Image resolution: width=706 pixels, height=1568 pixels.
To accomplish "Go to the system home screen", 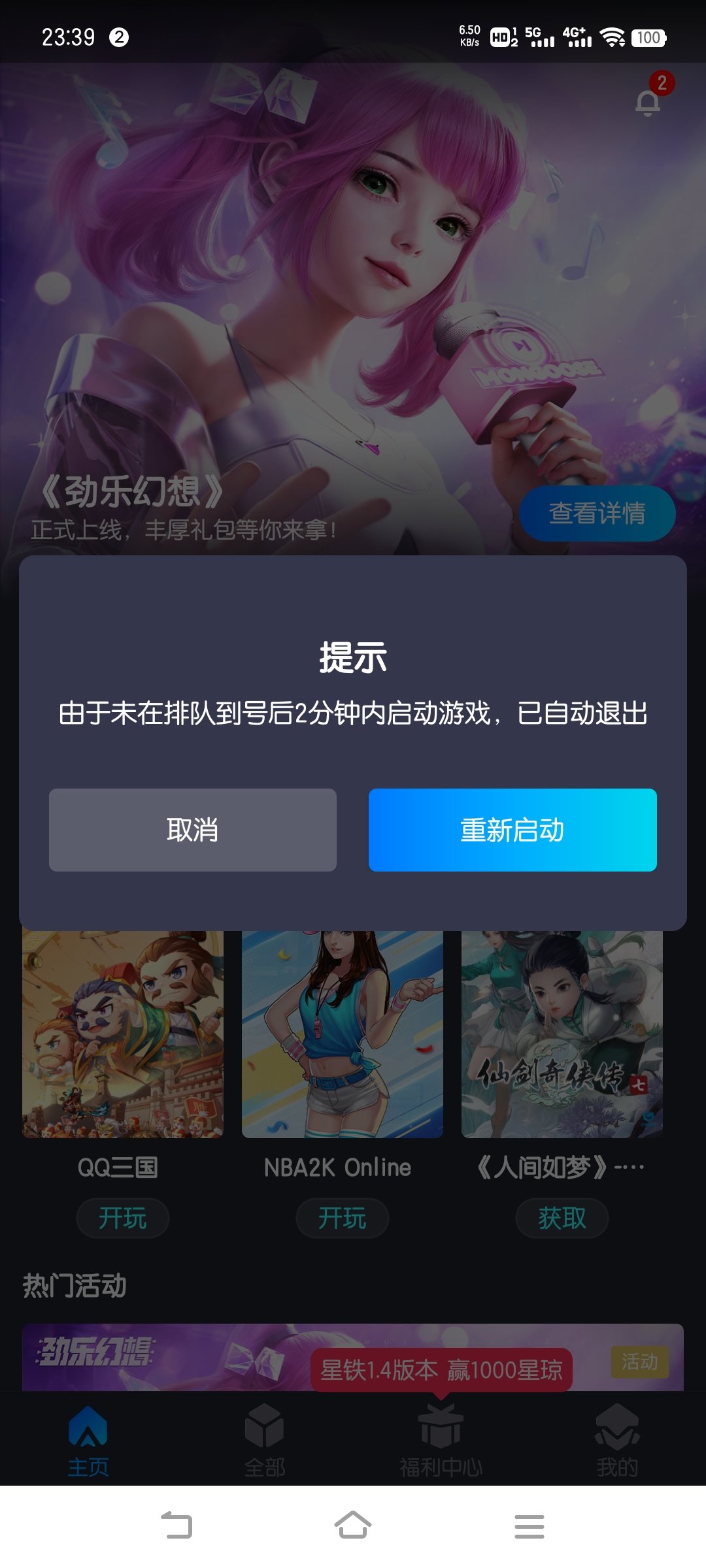I will 353,1526.
